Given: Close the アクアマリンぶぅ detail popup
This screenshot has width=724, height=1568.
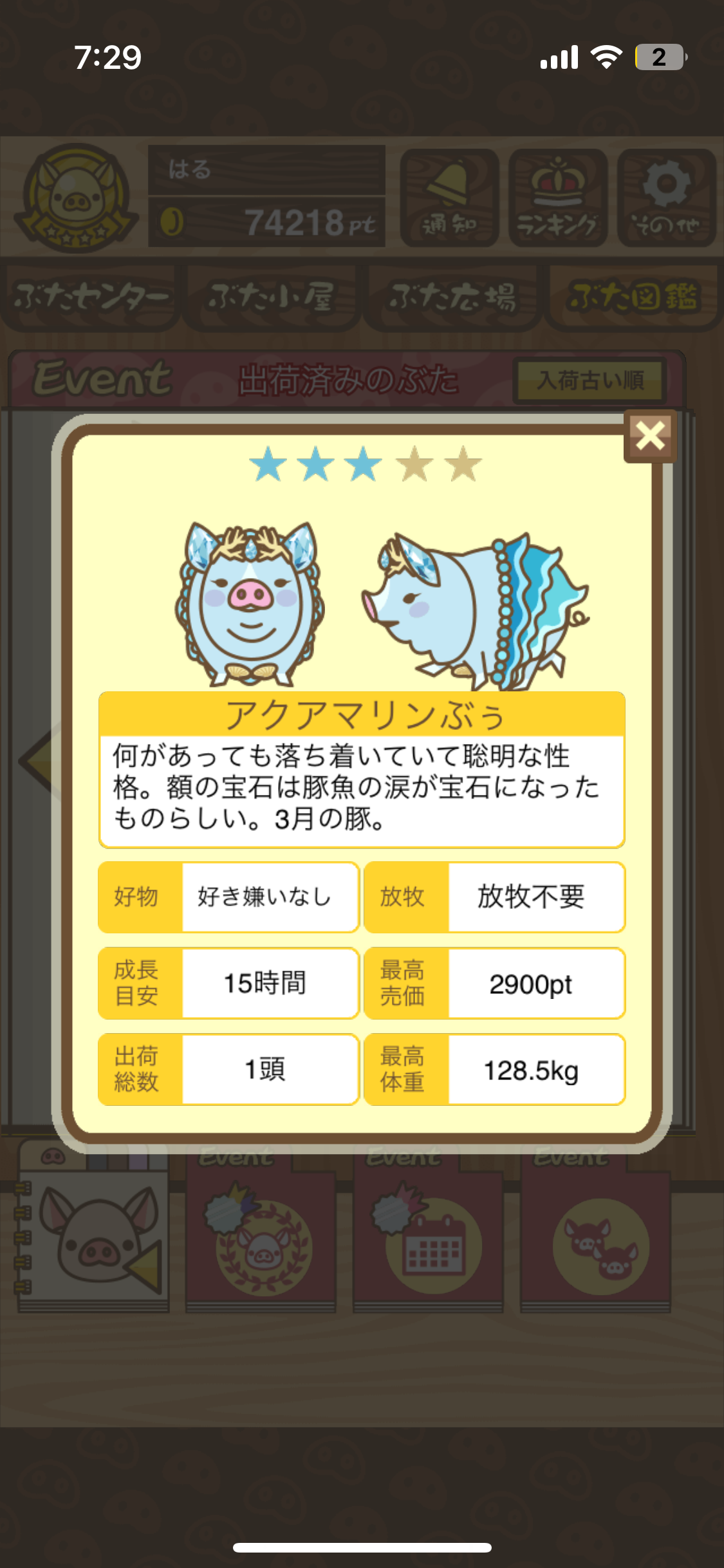Looking at the screenshot, I should [650, 436].
